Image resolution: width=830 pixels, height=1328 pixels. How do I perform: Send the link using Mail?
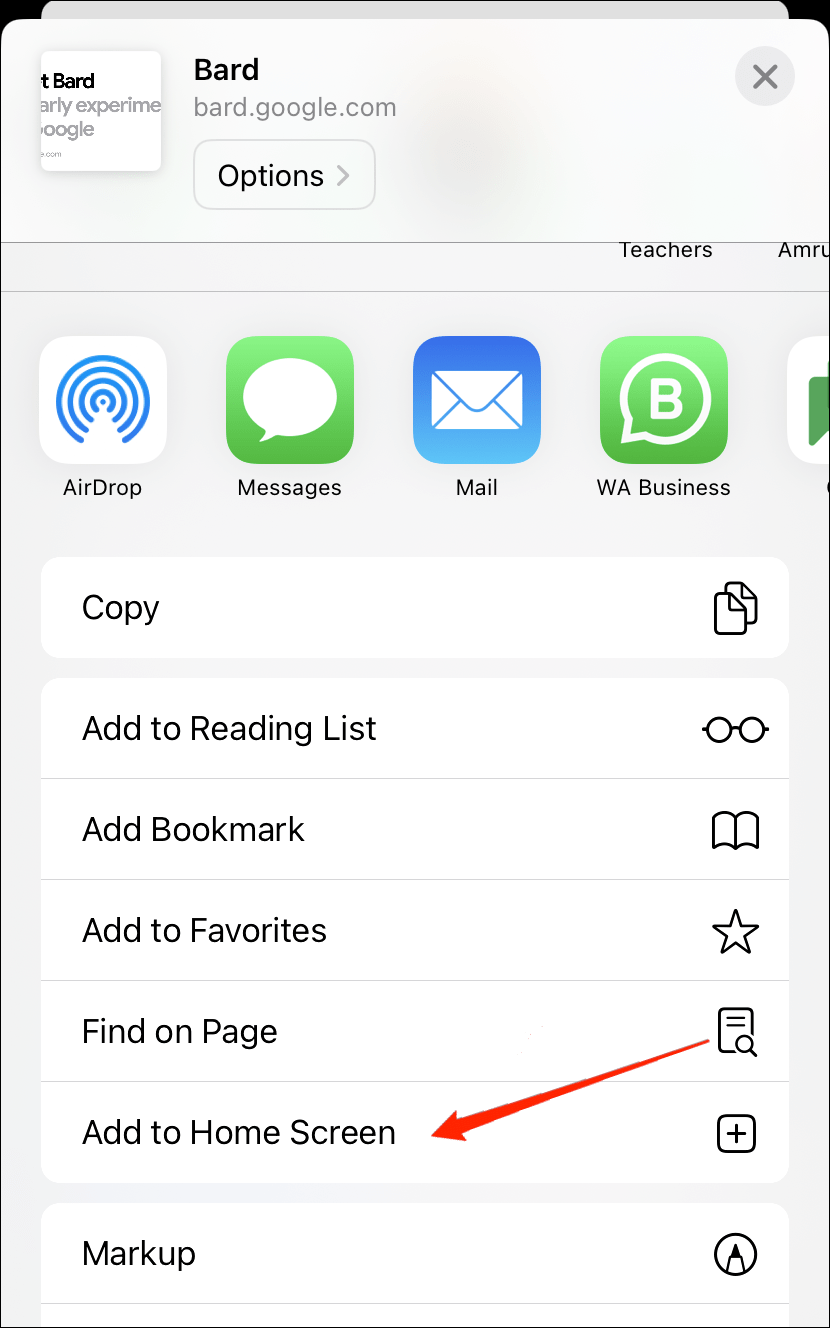pos(477,400)
